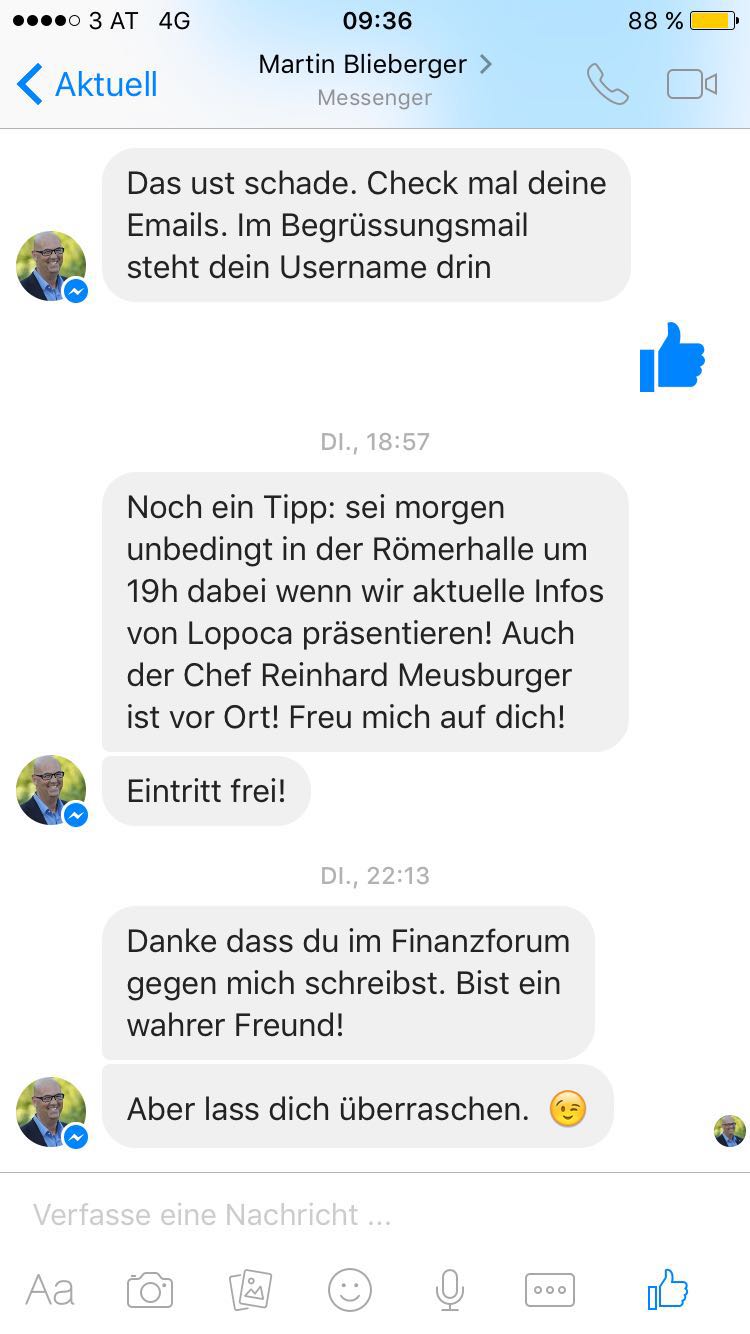Record a voice message with microphone

point(450,1290)
